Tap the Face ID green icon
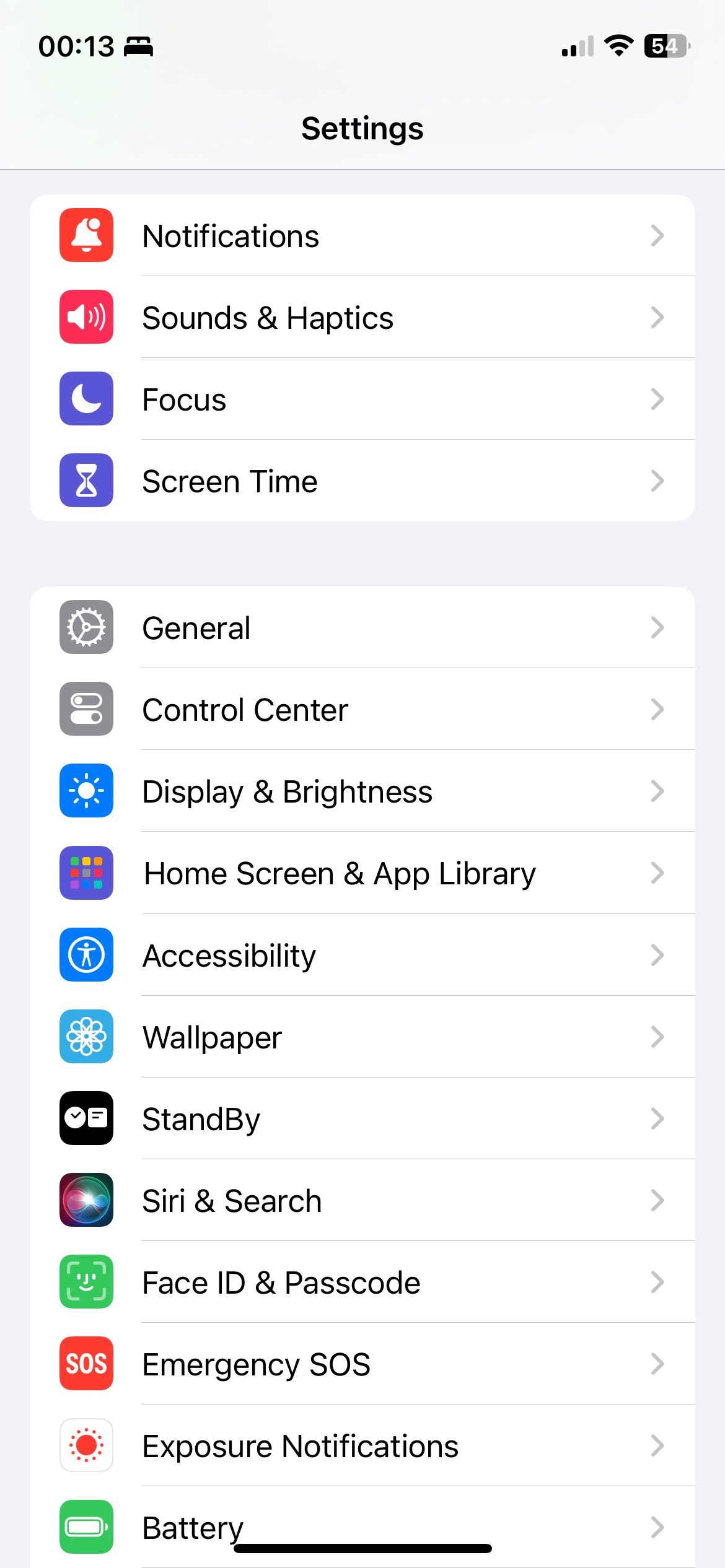Viewport: 725px width, 1568px height. tap(86, 1281)
